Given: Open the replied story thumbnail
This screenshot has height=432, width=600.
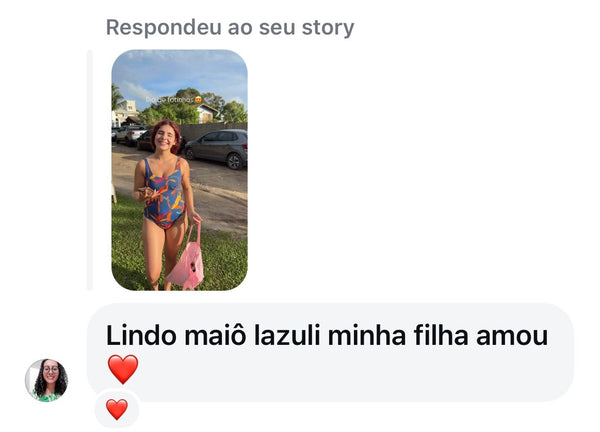Looking at the screenshot, I should coord(179,170).
